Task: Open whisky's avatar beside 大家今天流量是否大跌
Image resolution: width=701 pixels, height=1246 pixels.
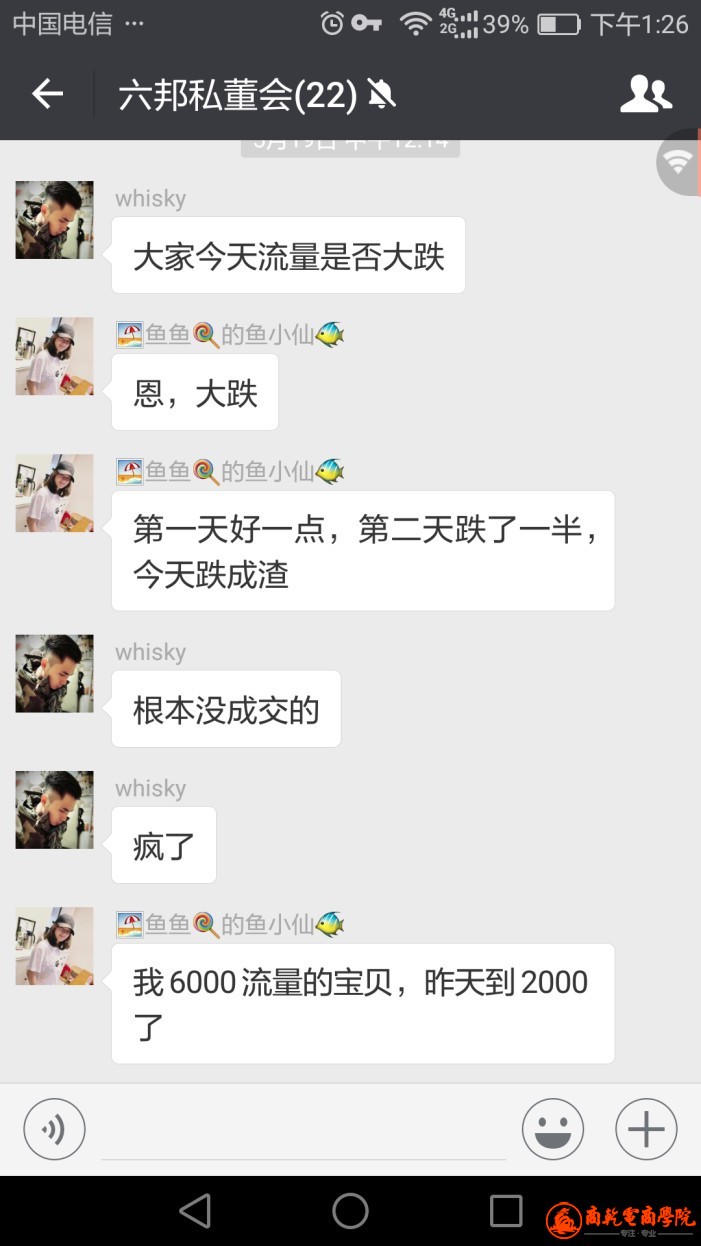Action: point(54,220)
